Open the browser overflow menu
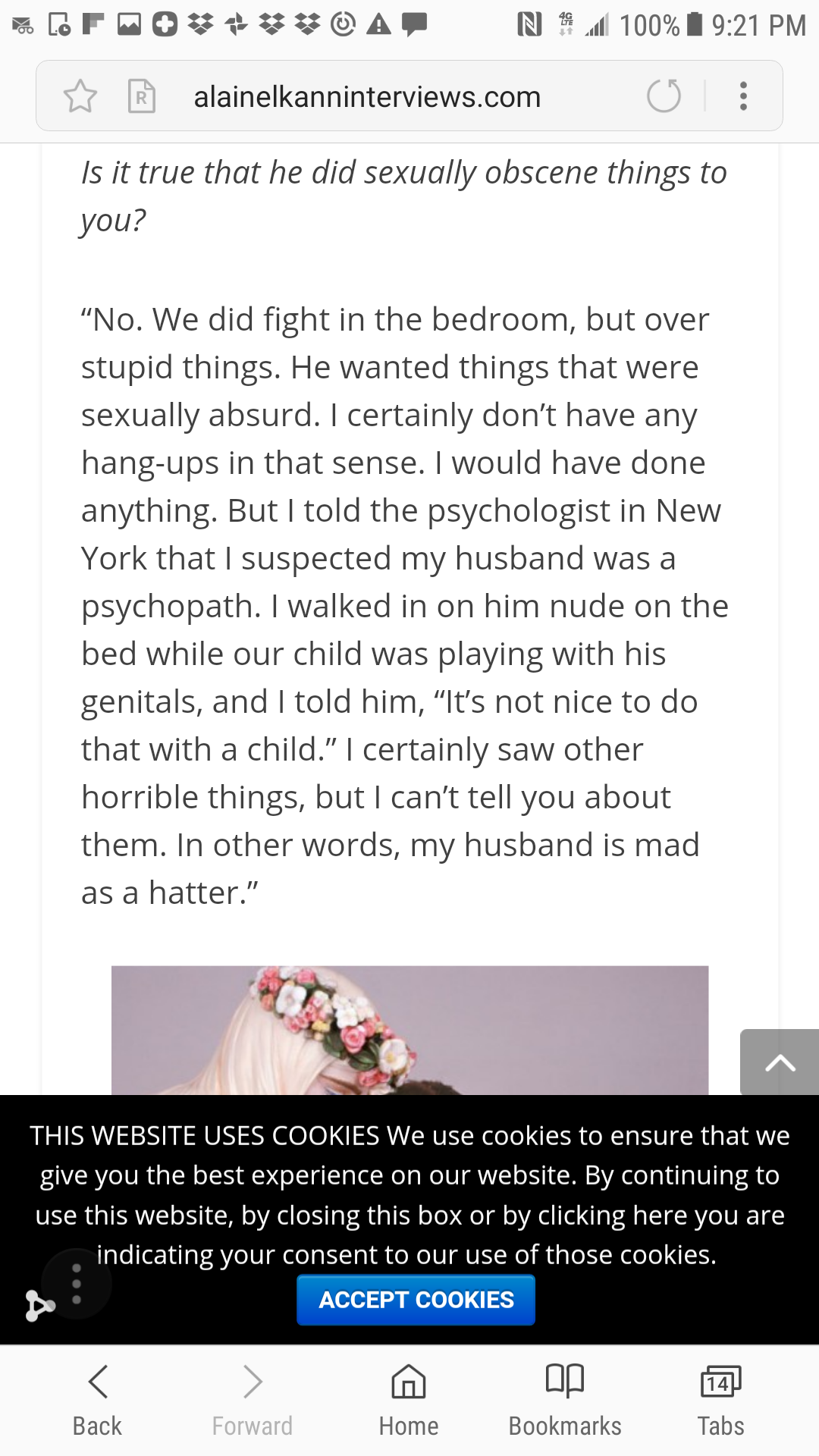819x1456 pixels. click(x=743, y=96)
